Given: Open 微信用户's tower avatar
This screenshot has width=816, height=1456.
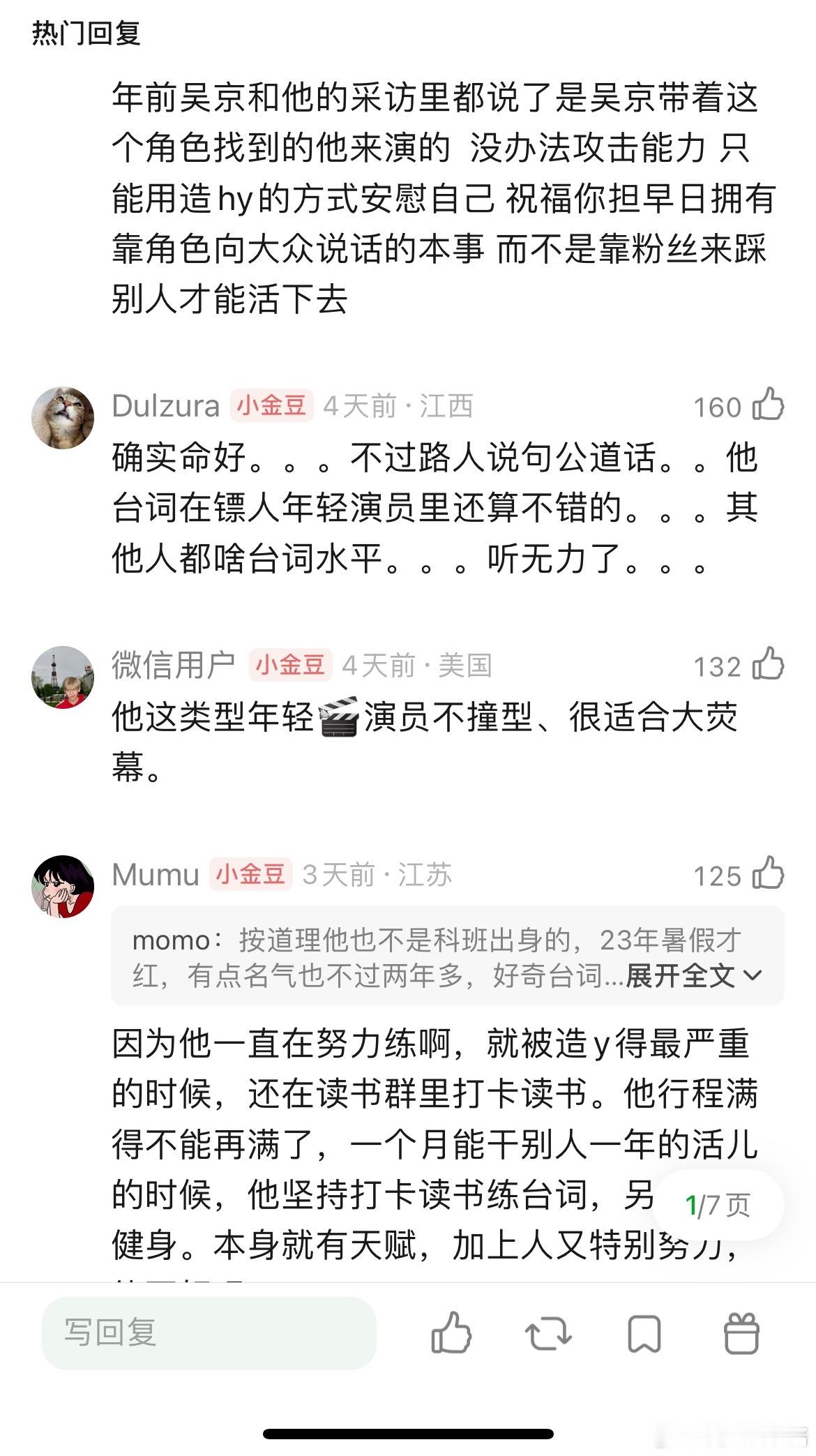Looking at the screenshot, I should point(64,673).
